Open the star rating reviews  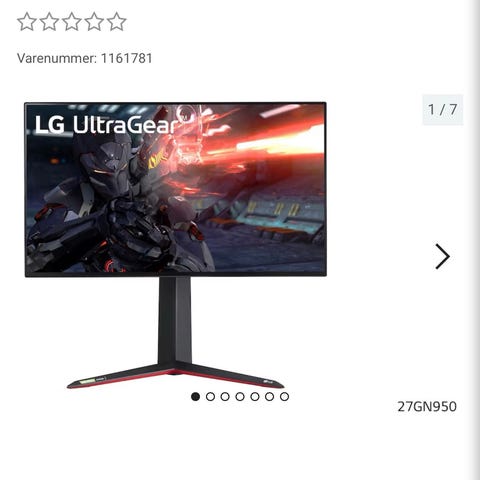72,22
